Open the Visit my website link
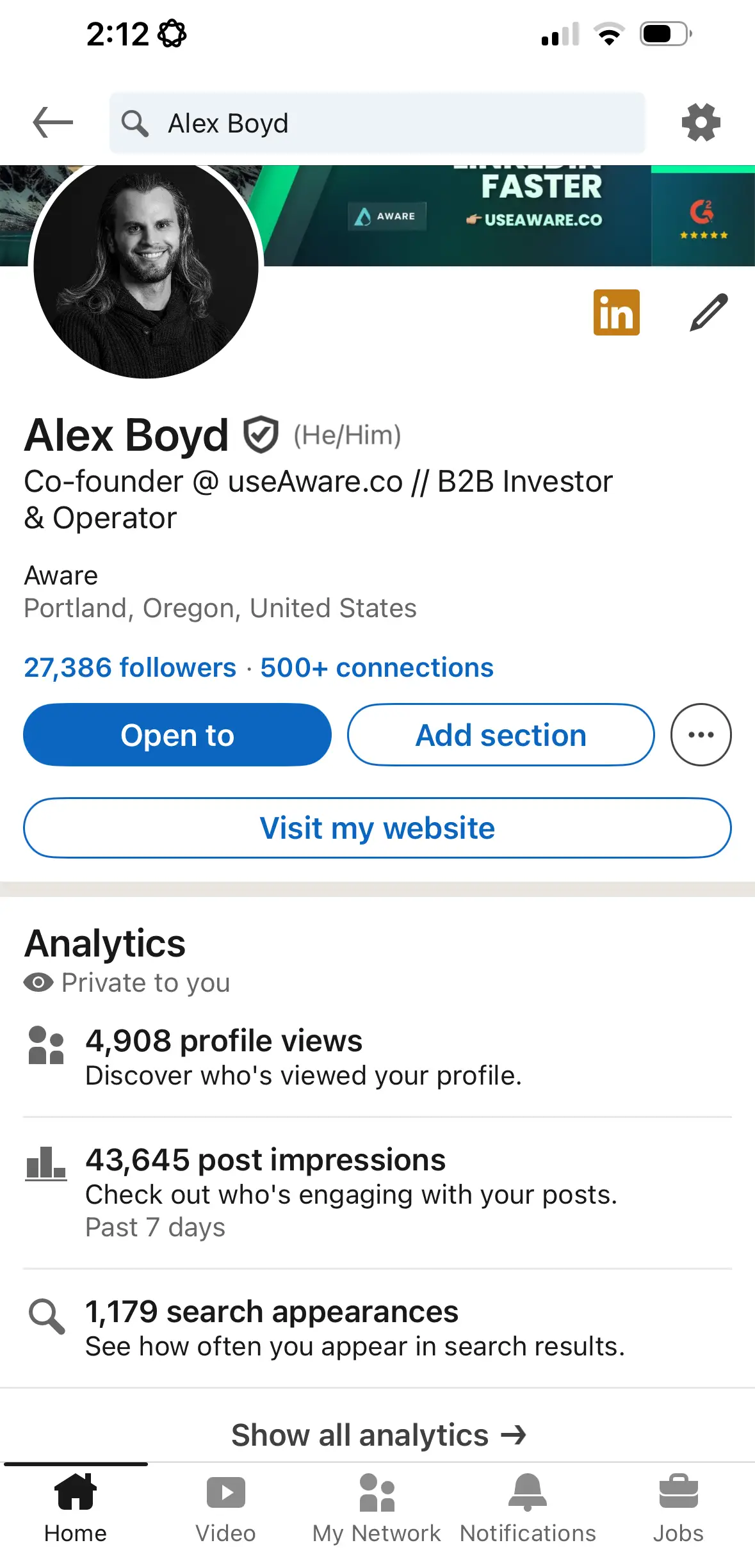This screenshot has width=755, height=1568. point(377,827)
